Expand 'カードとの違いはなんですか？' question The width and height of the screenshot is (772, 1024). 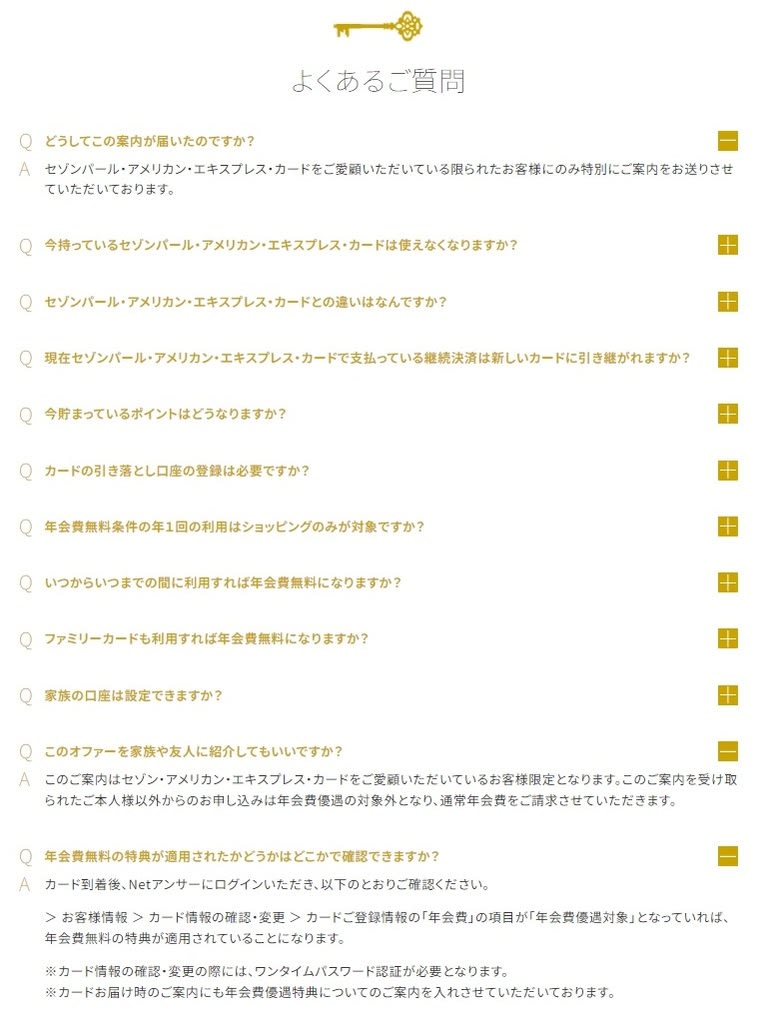tap(727, 301)
